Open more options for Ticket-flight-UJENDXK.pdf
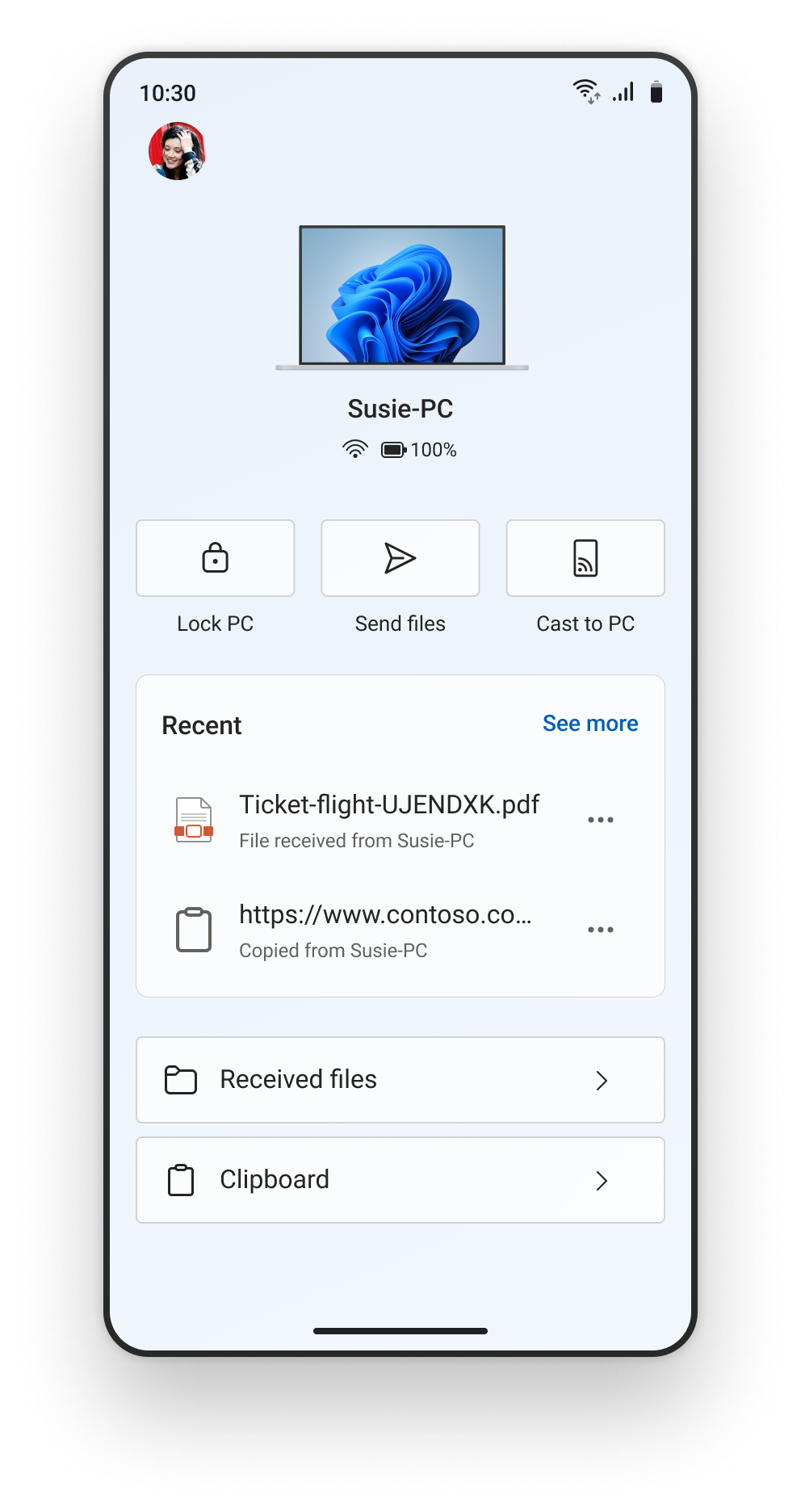The image size is (801, 1512). click(600, 820)
